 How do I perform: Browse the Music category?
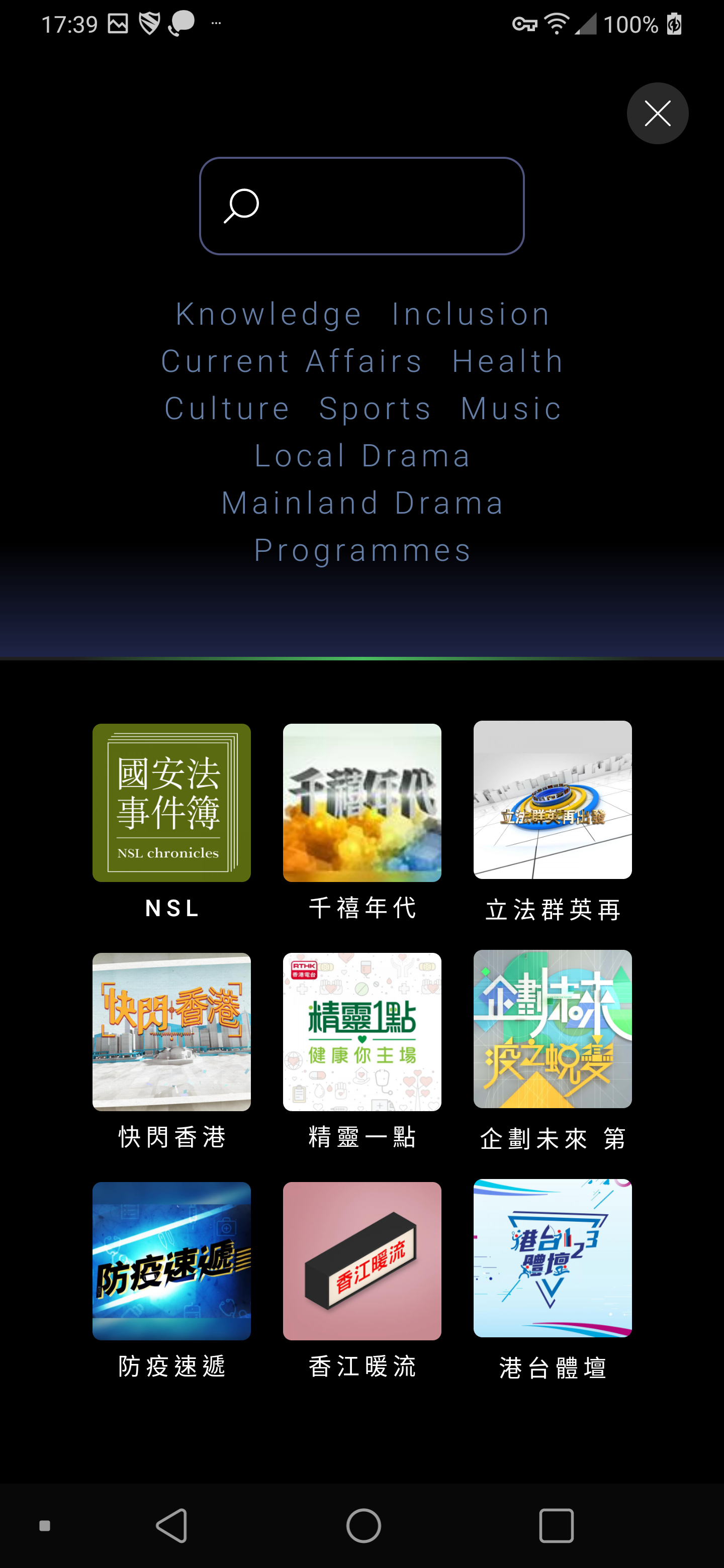click(511, 409)
